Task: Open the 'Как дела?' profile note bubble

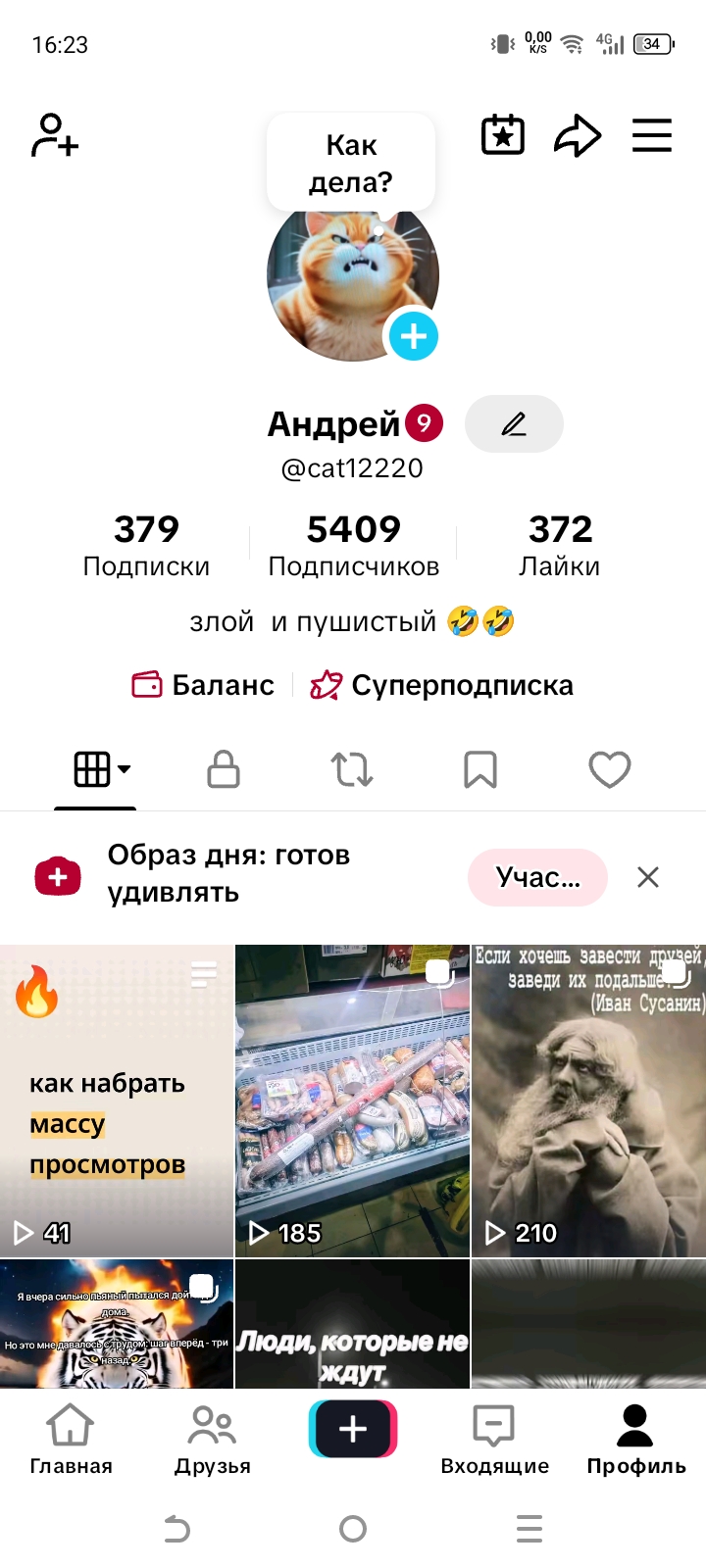Action: [350, 164]
